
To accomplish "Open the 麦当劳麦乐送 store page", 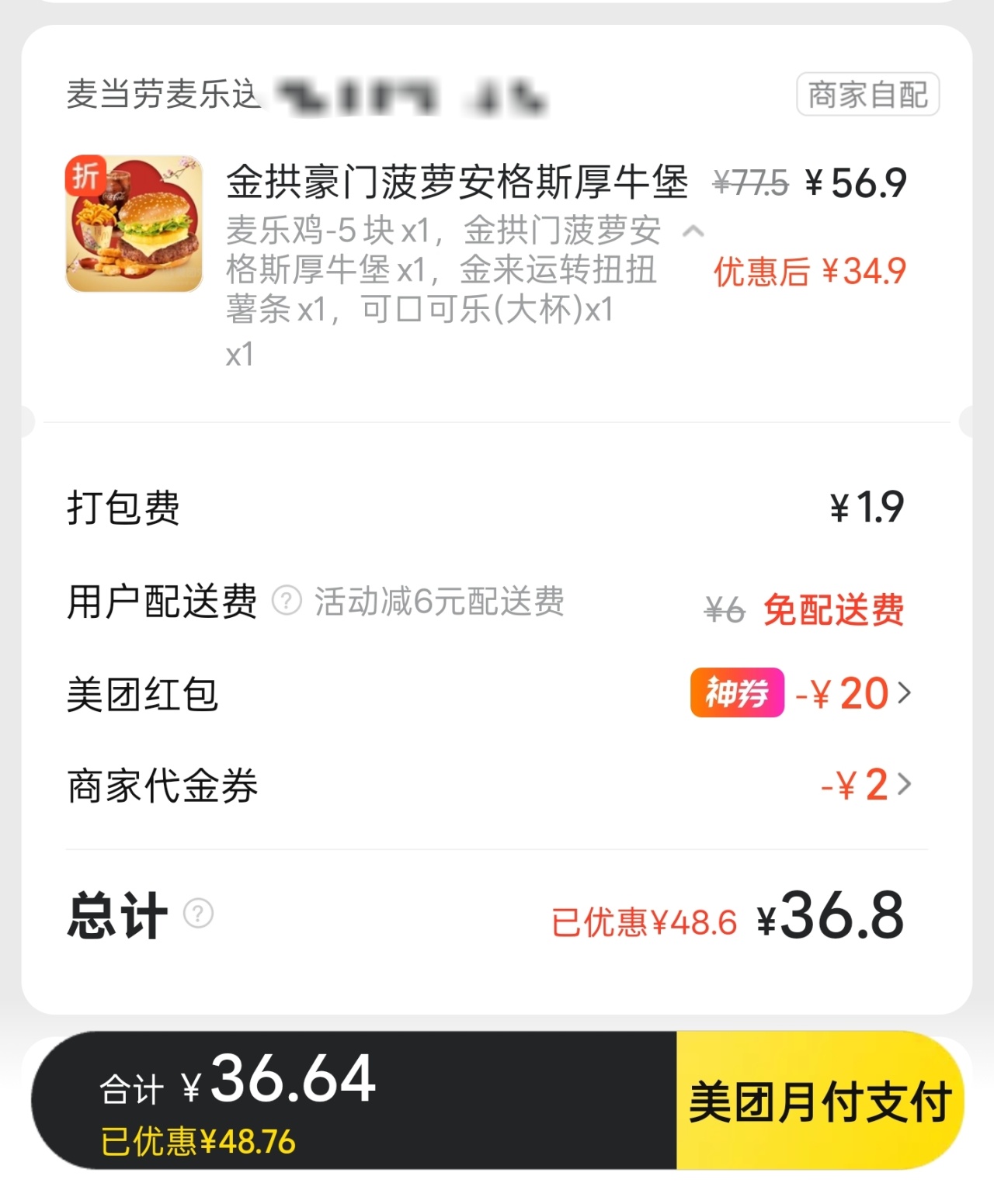I will [163, 95].
